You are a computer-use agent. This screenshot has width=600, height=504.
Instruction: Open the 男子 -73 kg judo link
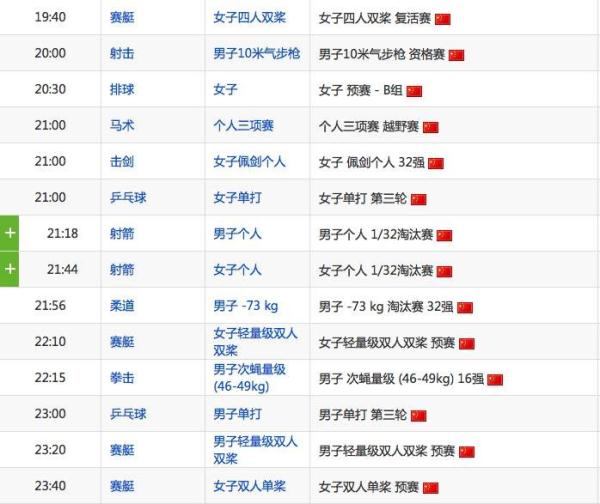click(244, 306)
